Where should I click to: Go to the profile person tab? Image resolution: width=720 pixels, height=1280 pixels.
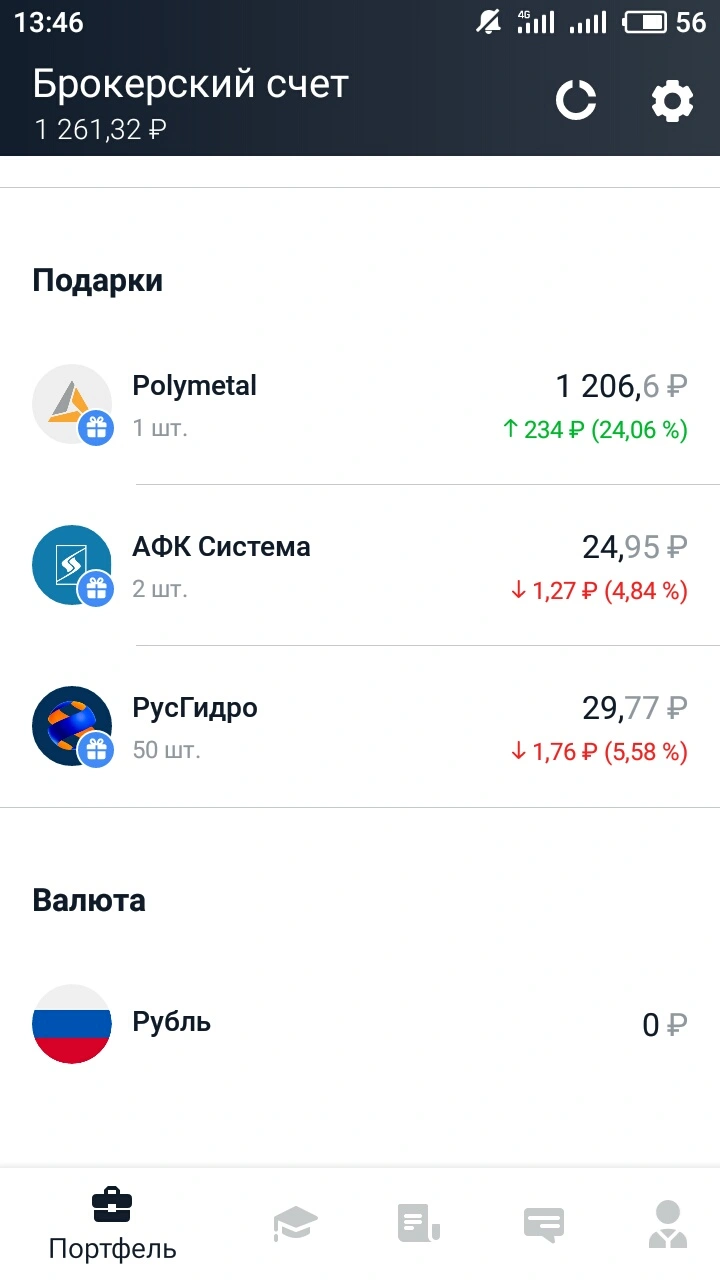pos(668,1224)
